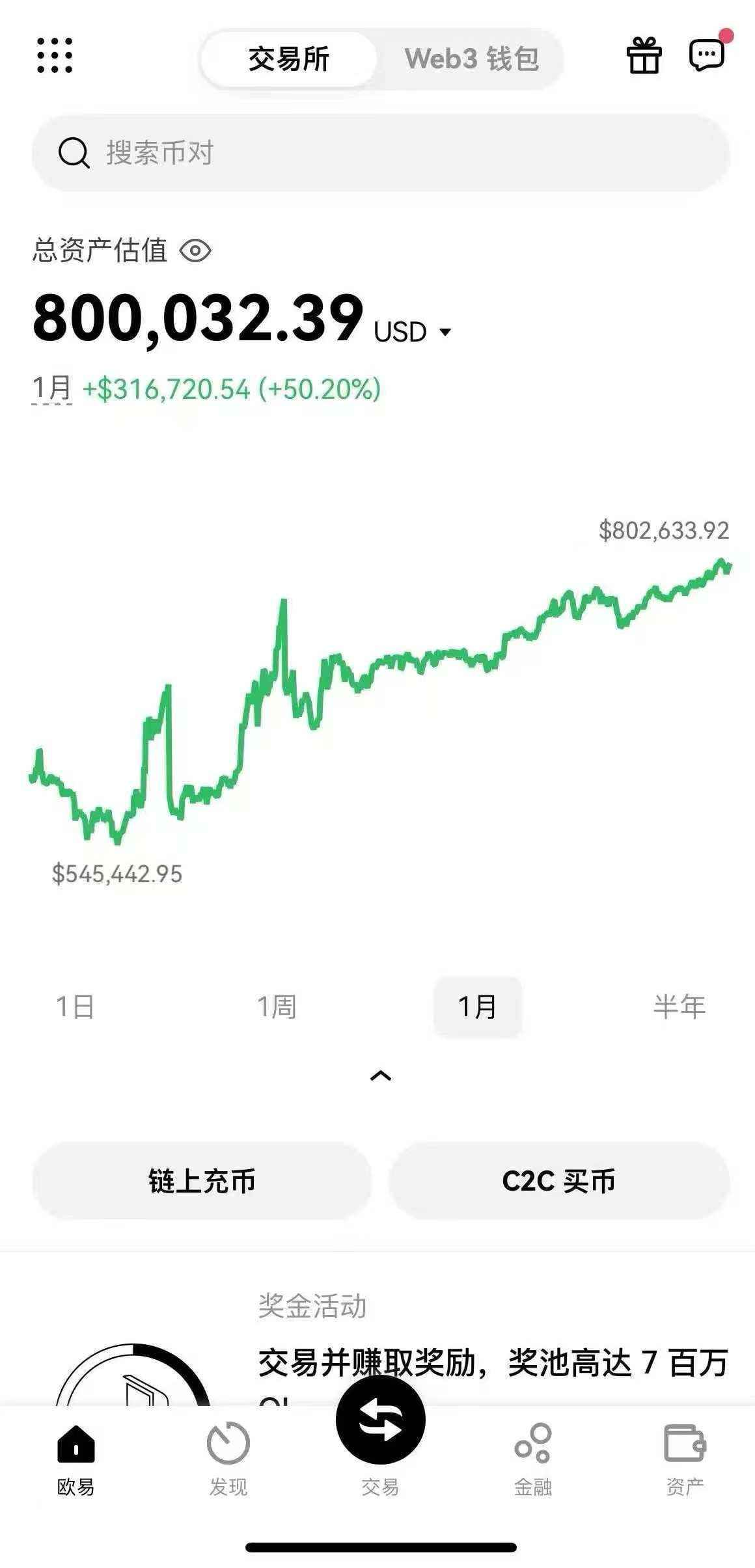Open the USD currency dropdown

click(412, 332)
